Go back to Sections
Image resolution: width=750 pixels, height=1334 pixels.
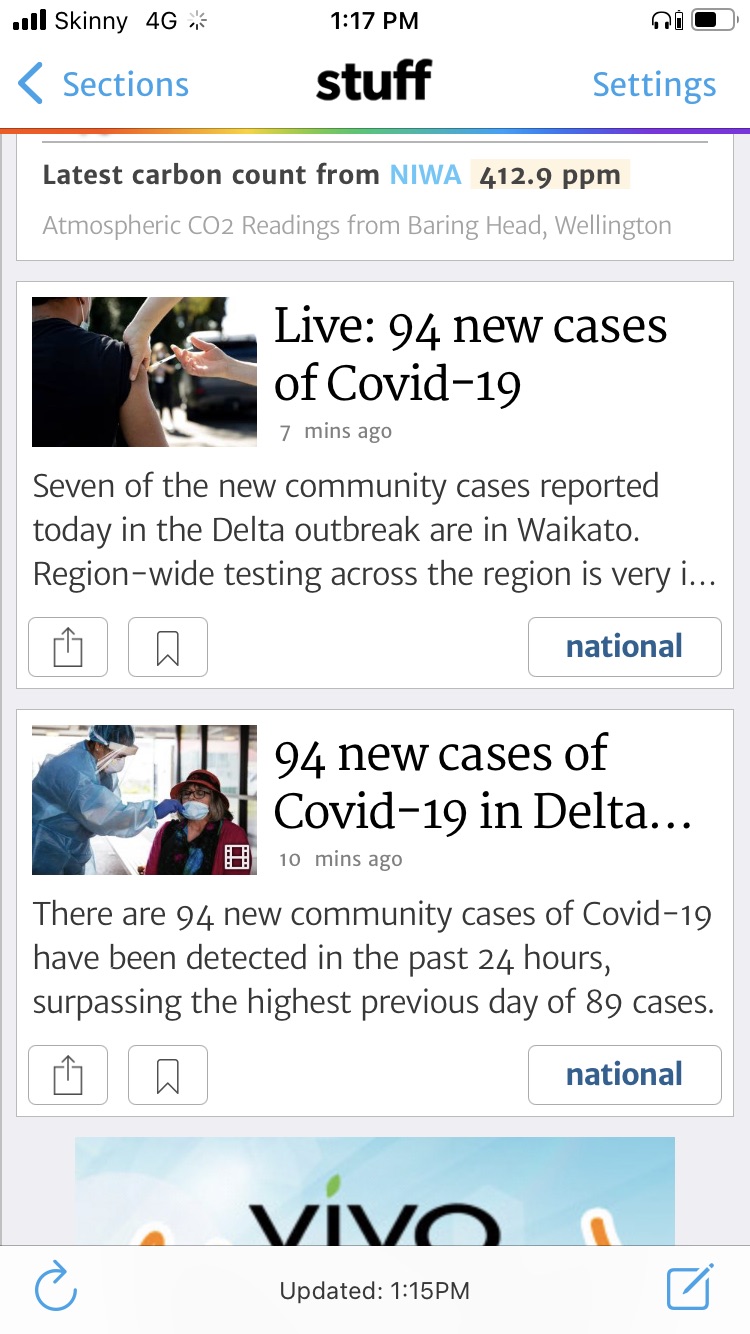click(104, 85)
